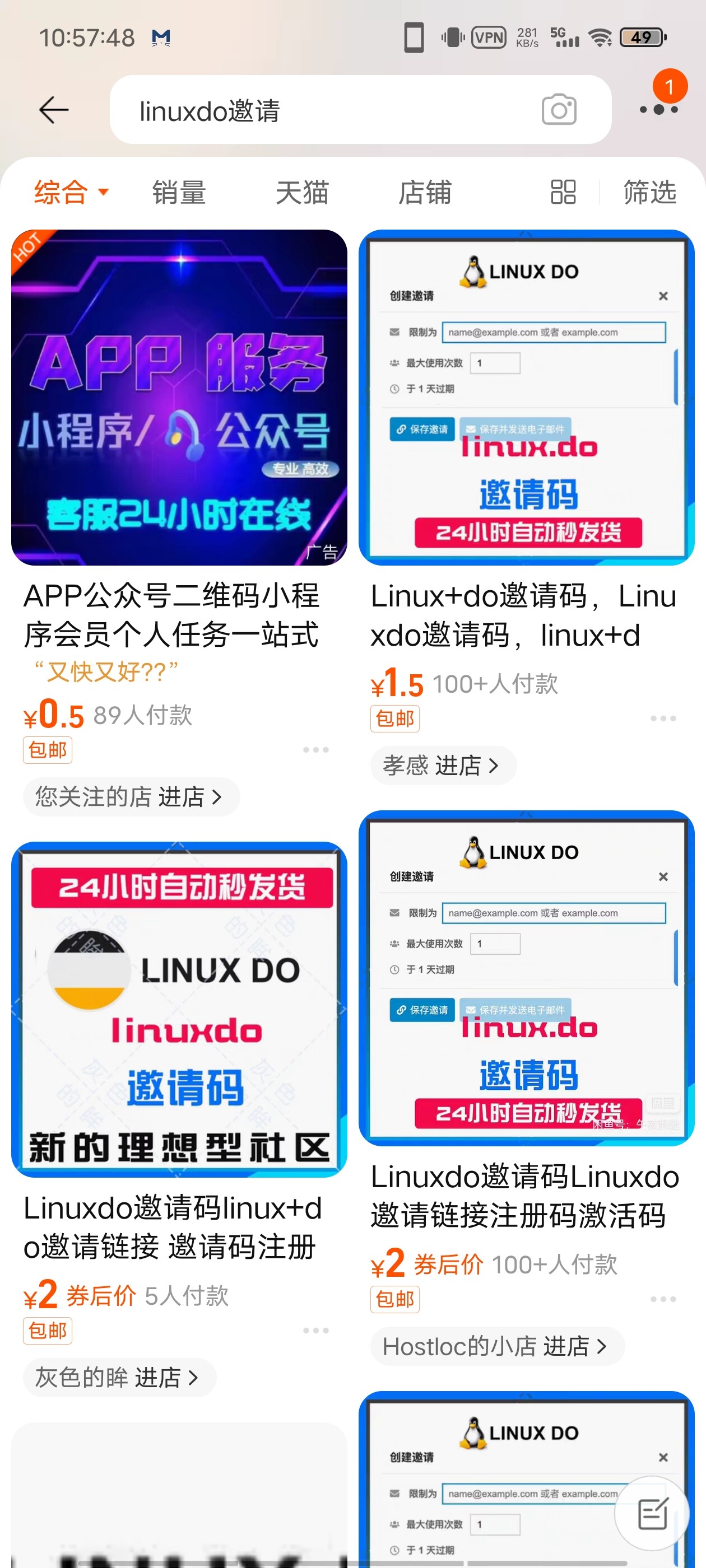Open more options for the ¥1.5 item
This screenshot has width=706, height=1568.
663,719
